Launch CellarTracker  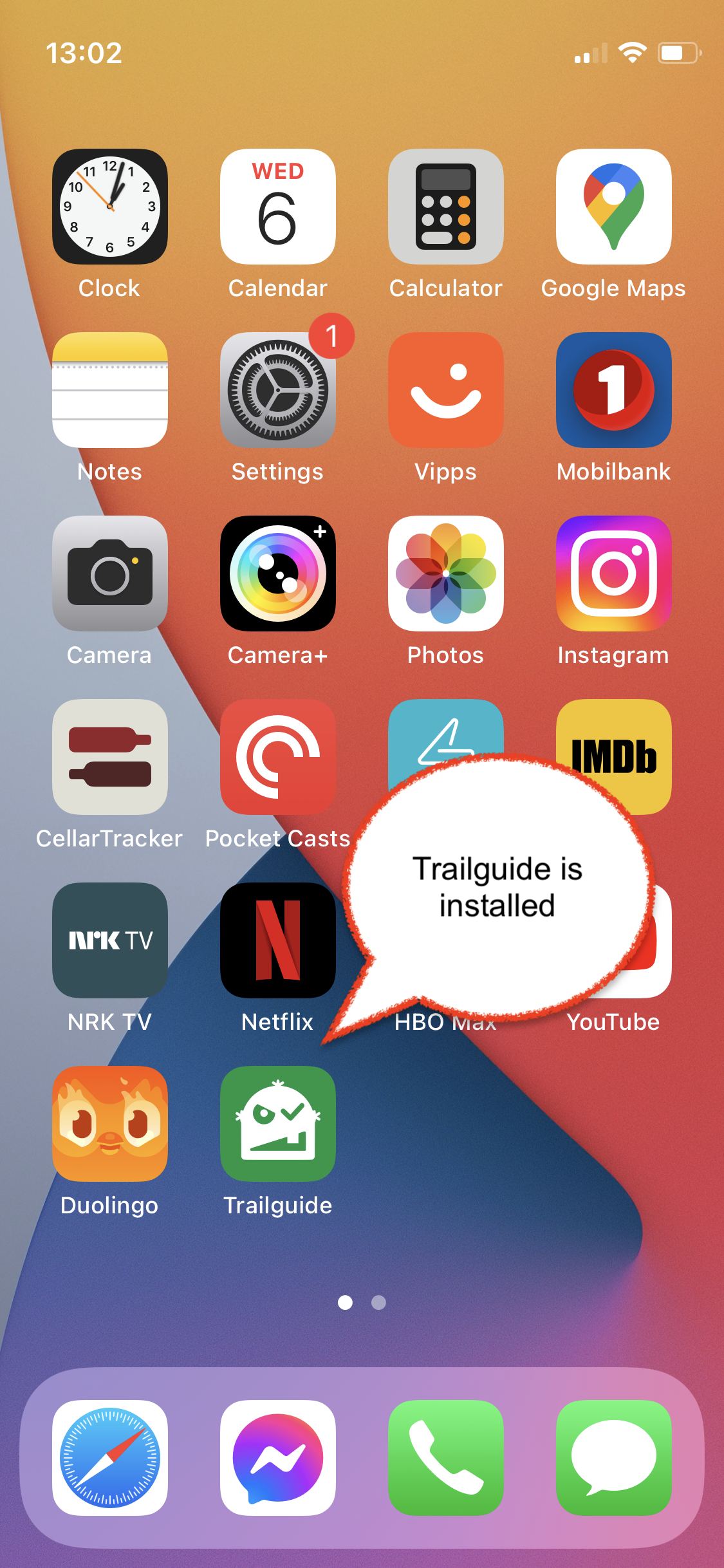click(110, 757)
